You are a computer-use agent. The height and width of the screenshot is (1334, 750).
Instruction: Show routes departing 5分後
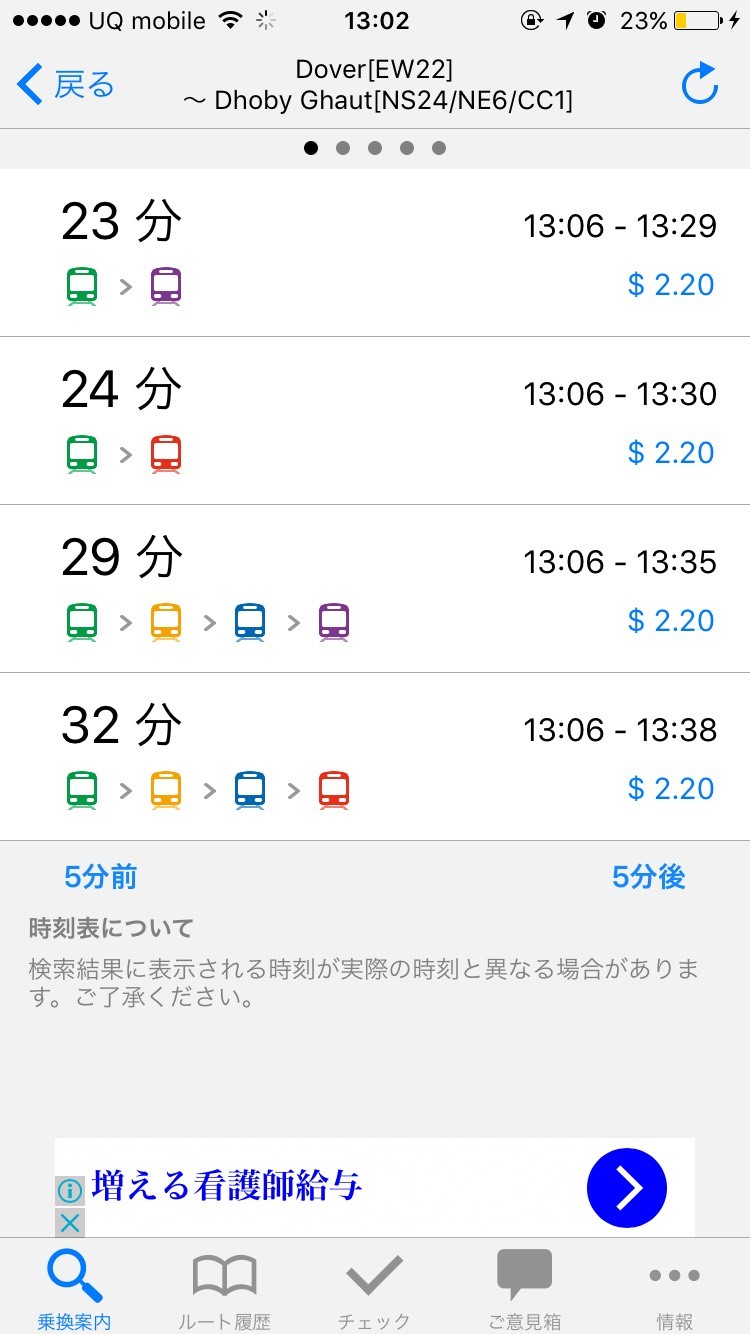pyautogui.click(x=648, y=877)
